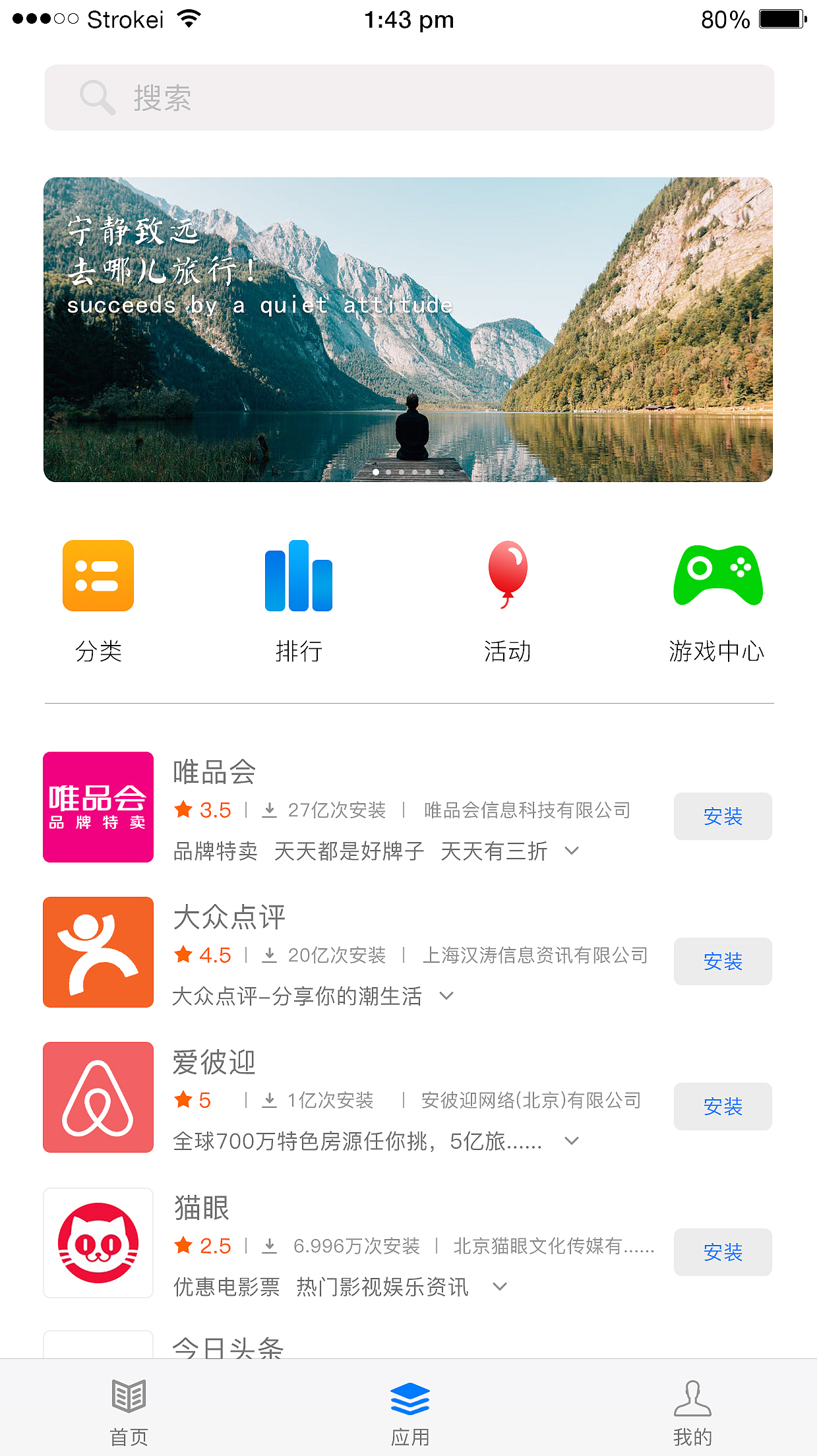This screenshot has height=1456, width=819.
Task: Open the 猫眼 cat-face app icon
Action: (x=98, y=1242)
